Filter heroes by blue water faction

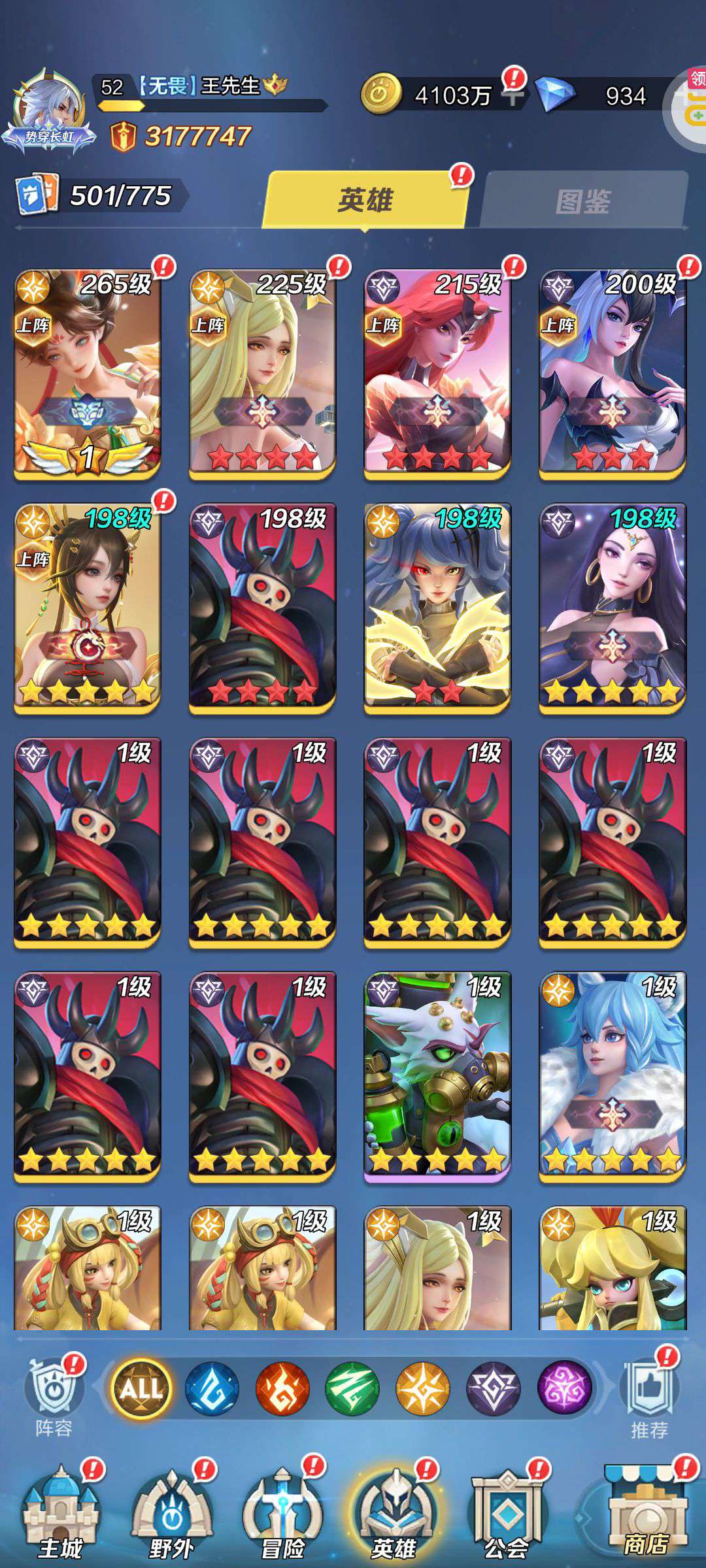[x=212, y=1388]
